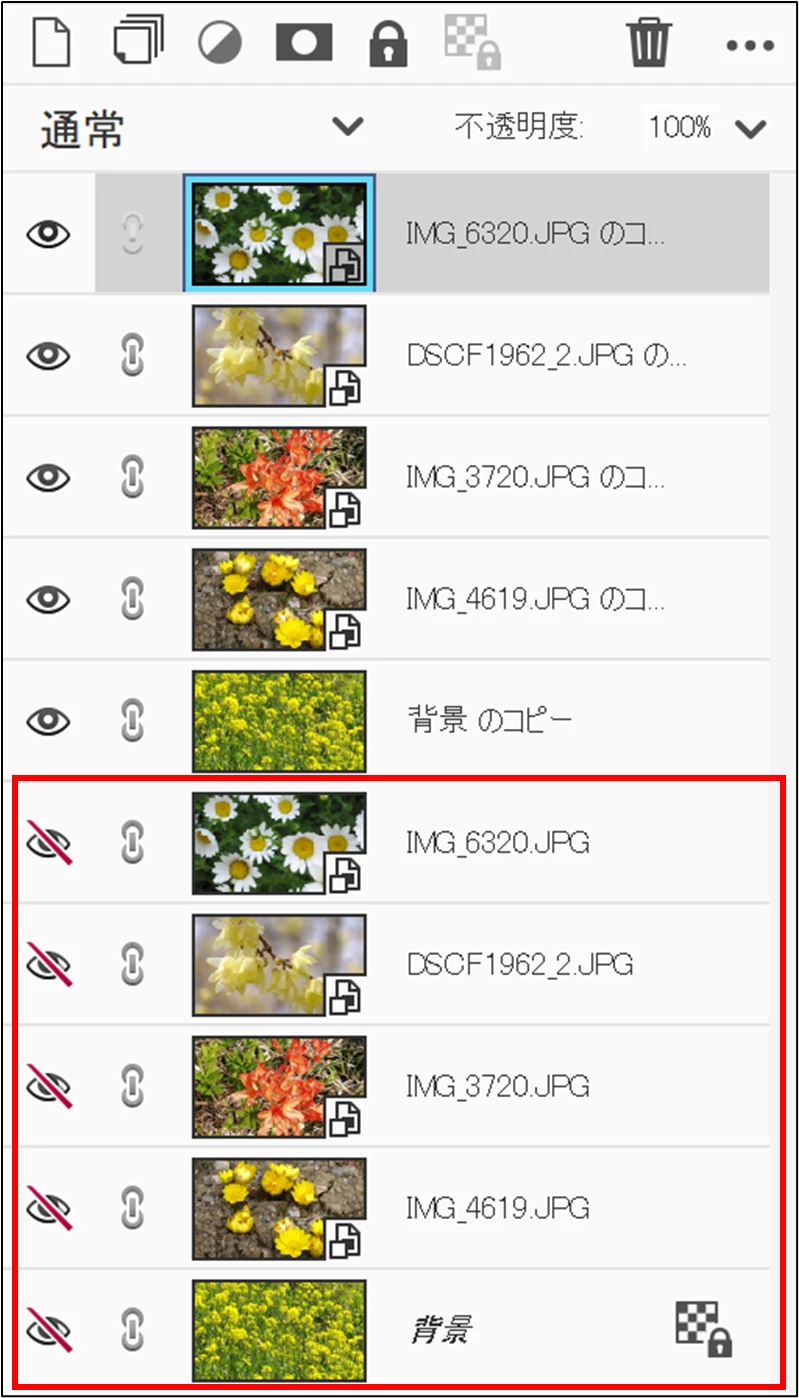Add a fill or adjustment layer

click(220, 44)
